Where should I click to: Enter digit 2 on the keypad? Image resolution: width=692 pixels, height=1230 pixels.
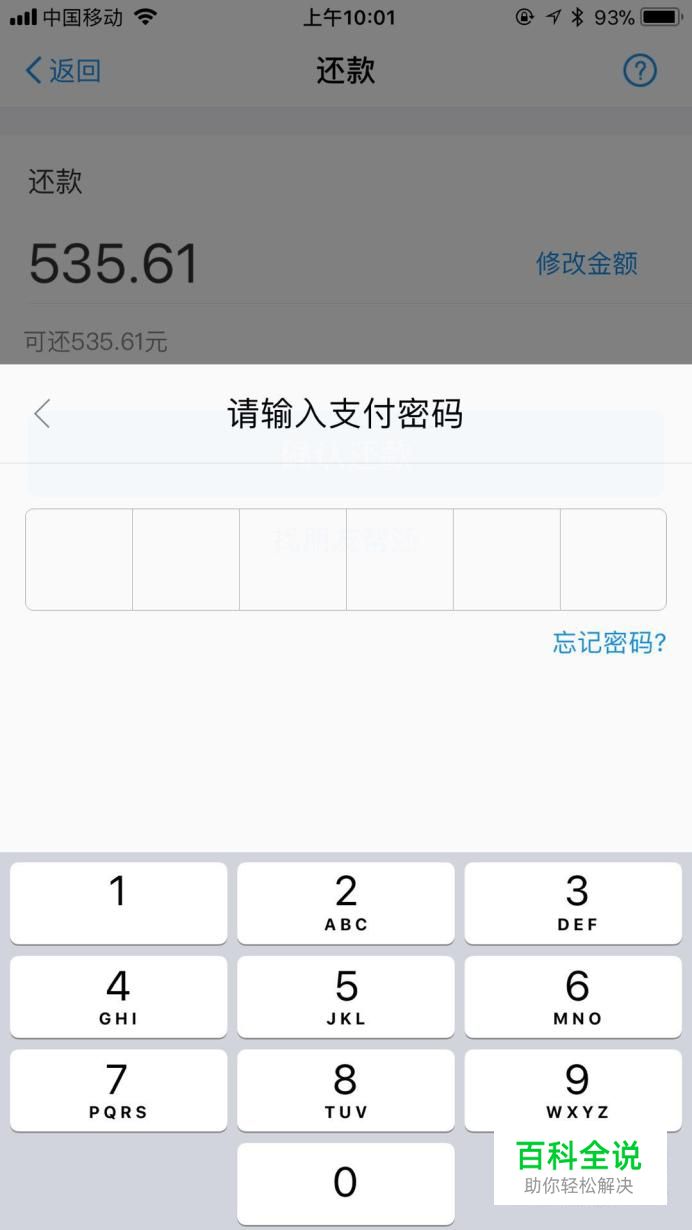(x=346, y=903)
